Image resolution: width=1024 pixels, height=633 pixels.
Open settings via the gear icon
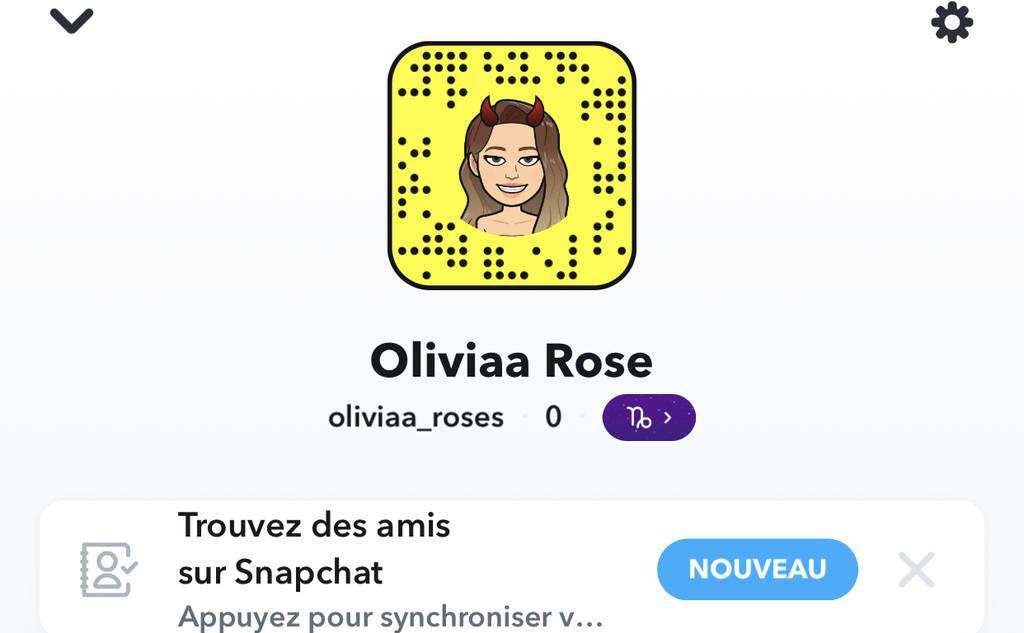pos(951,22)
